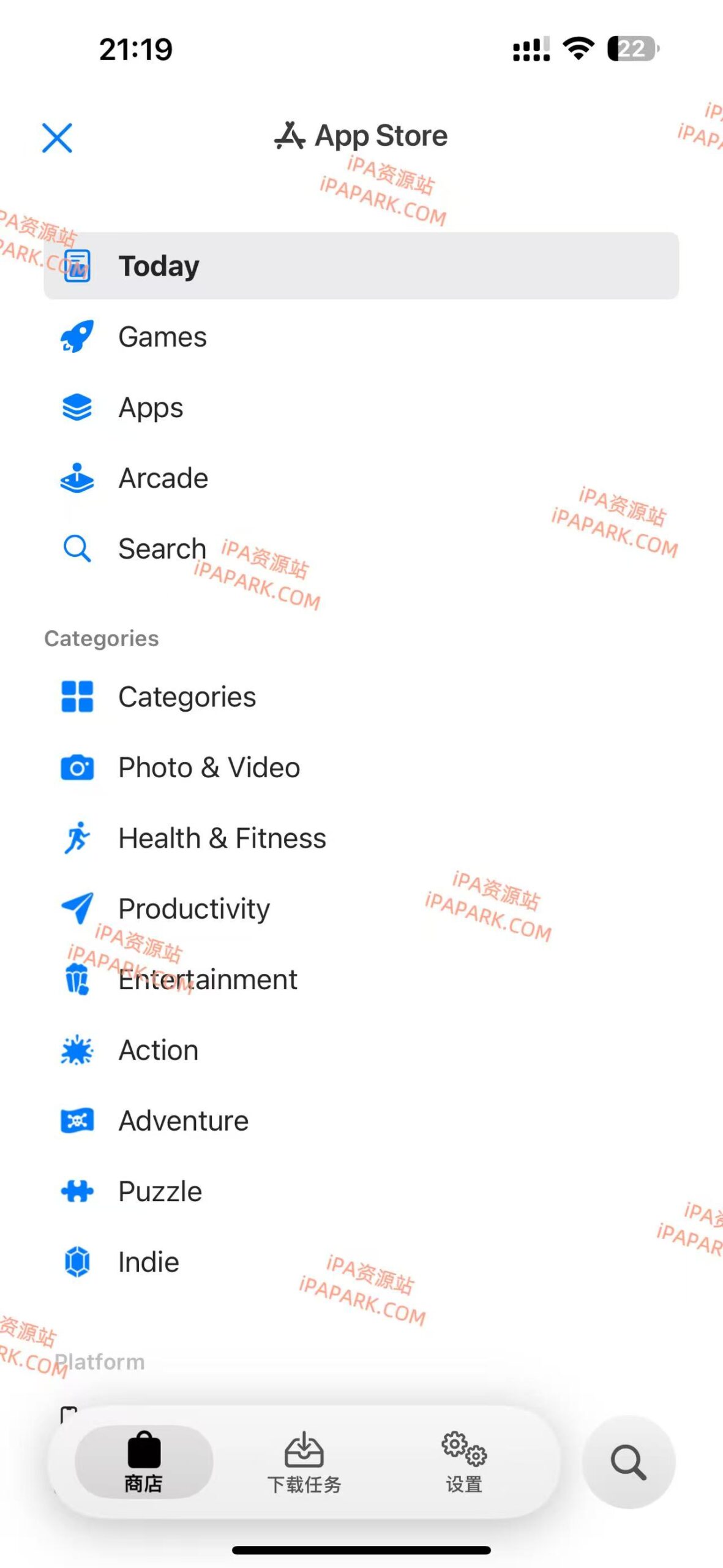Tap the paper plane Productivity icon

(x=77, y=908)
